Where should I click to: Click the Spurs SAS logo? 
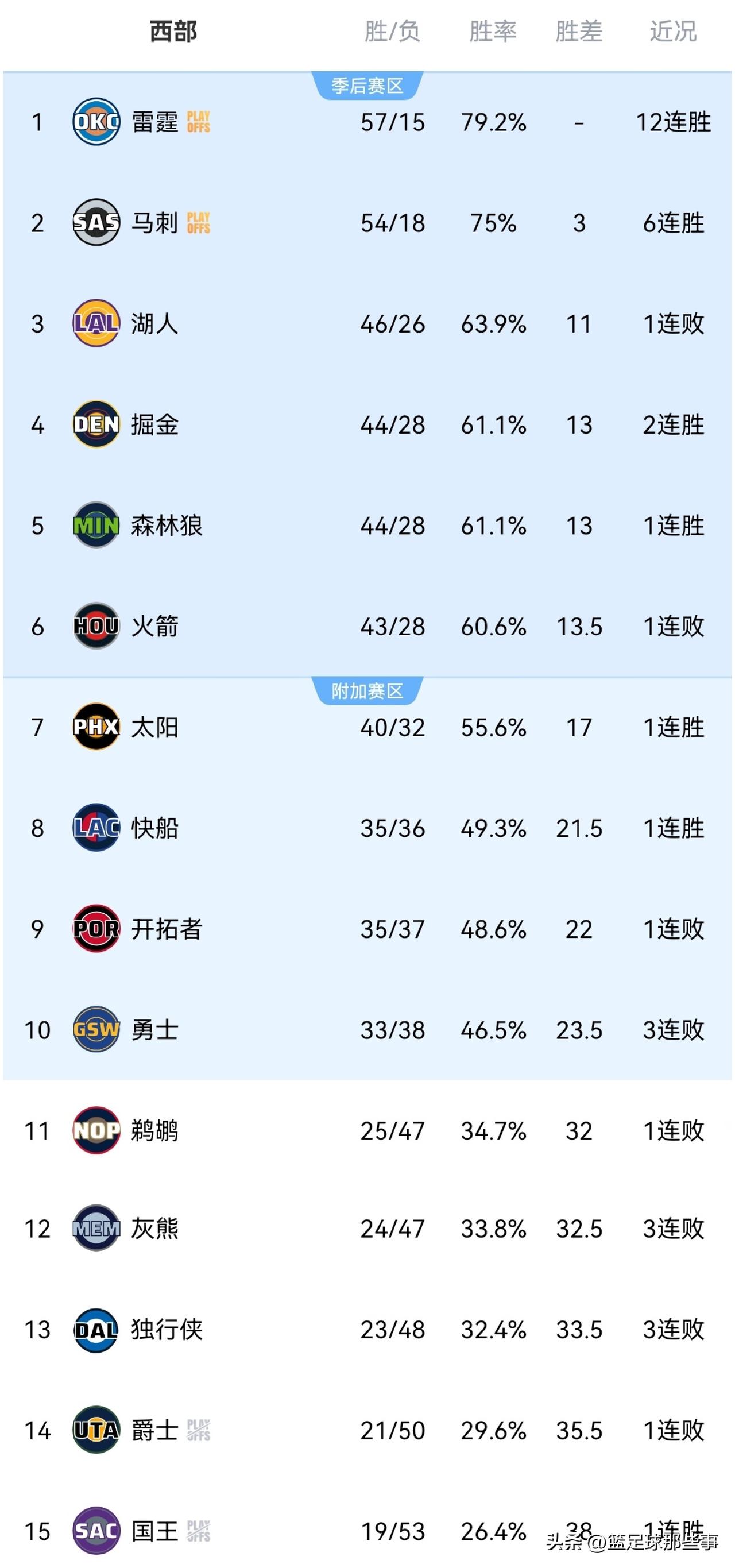[96, 223]
